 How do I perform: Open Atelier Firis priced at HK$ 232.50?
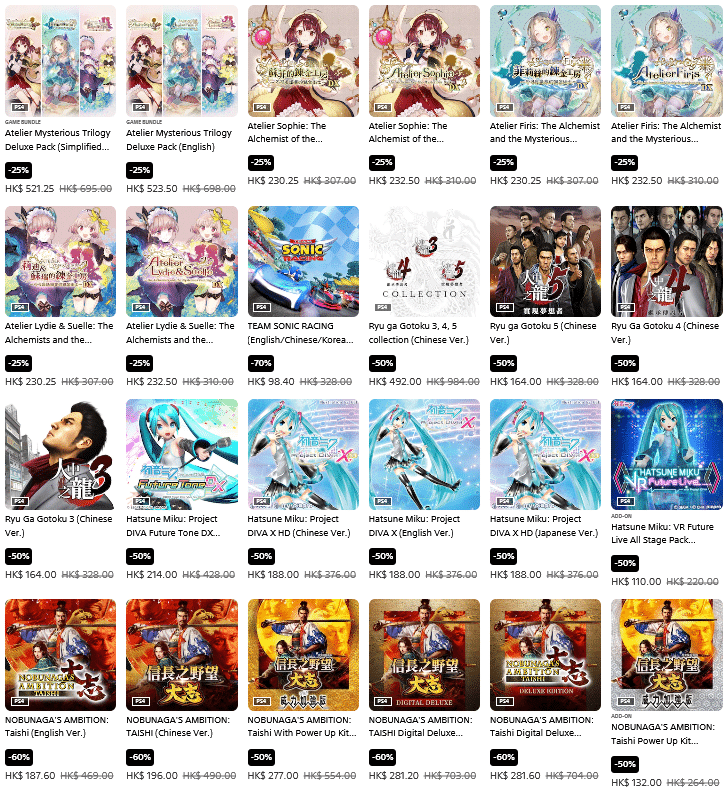(x=666, y=60)
